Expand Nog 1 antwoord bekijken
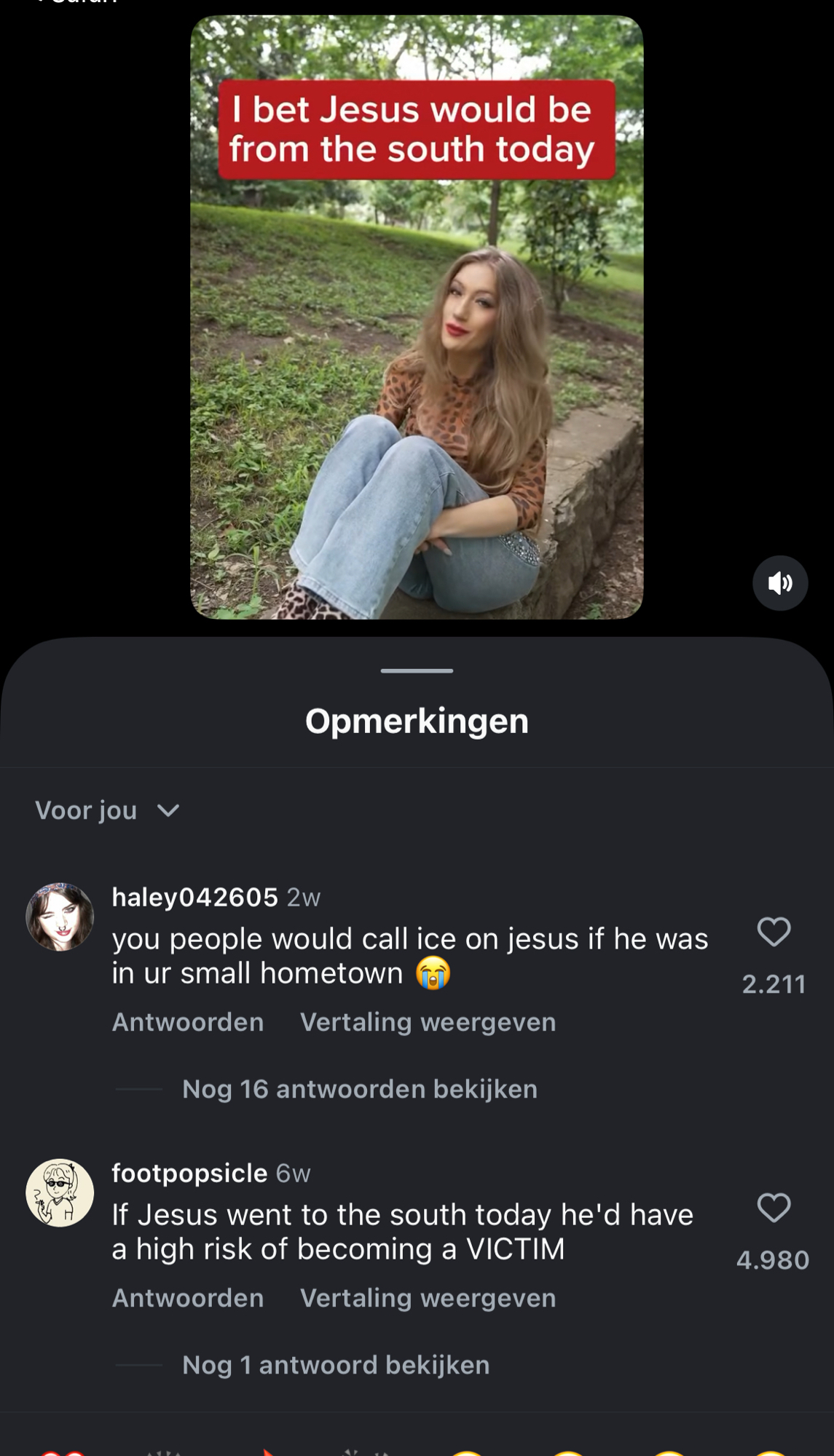The image size is (834, 1456). click(336, 1365)
